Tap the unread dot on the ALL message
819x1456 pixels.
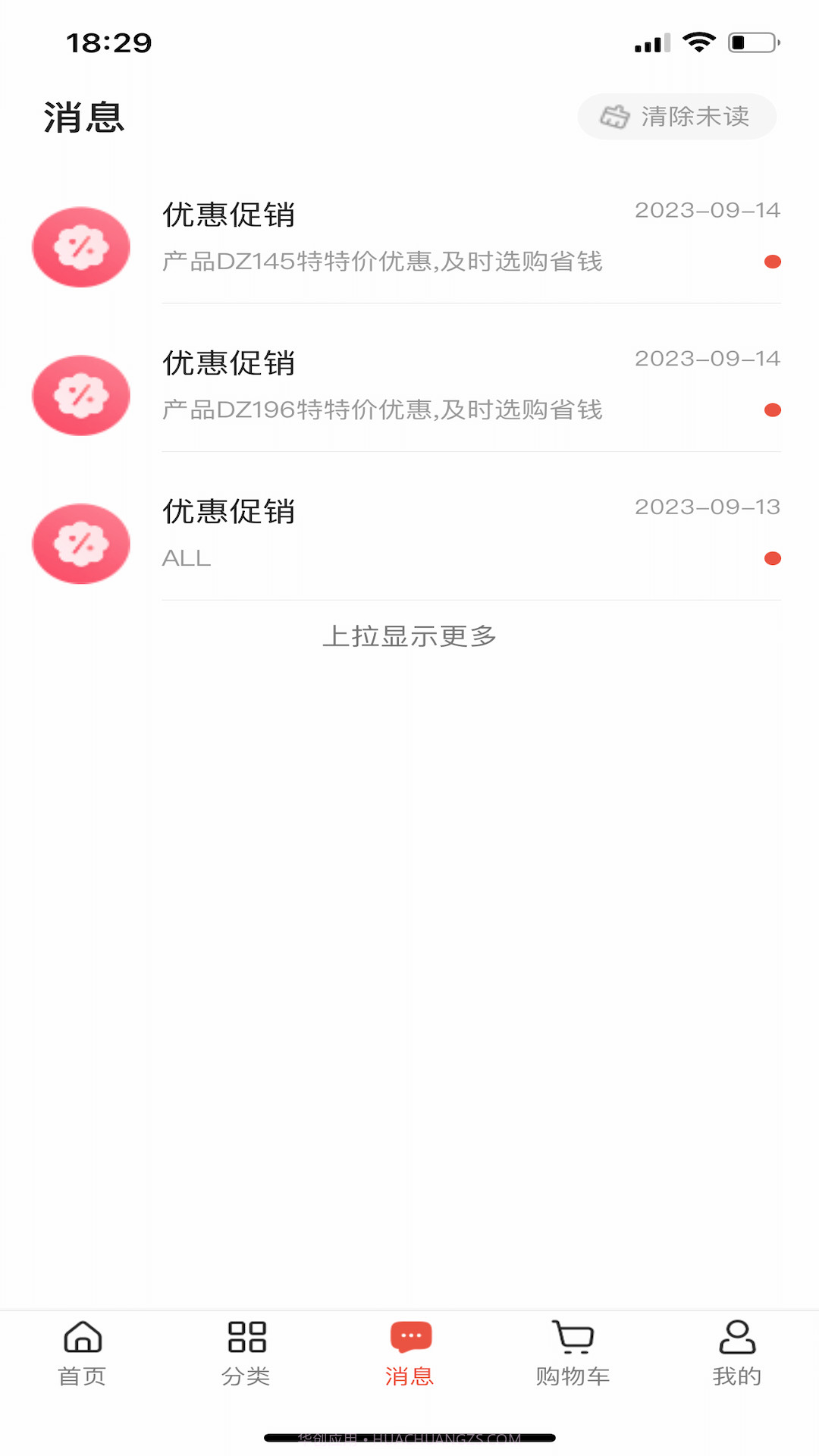pyautogui.click(x=773, y=557)
